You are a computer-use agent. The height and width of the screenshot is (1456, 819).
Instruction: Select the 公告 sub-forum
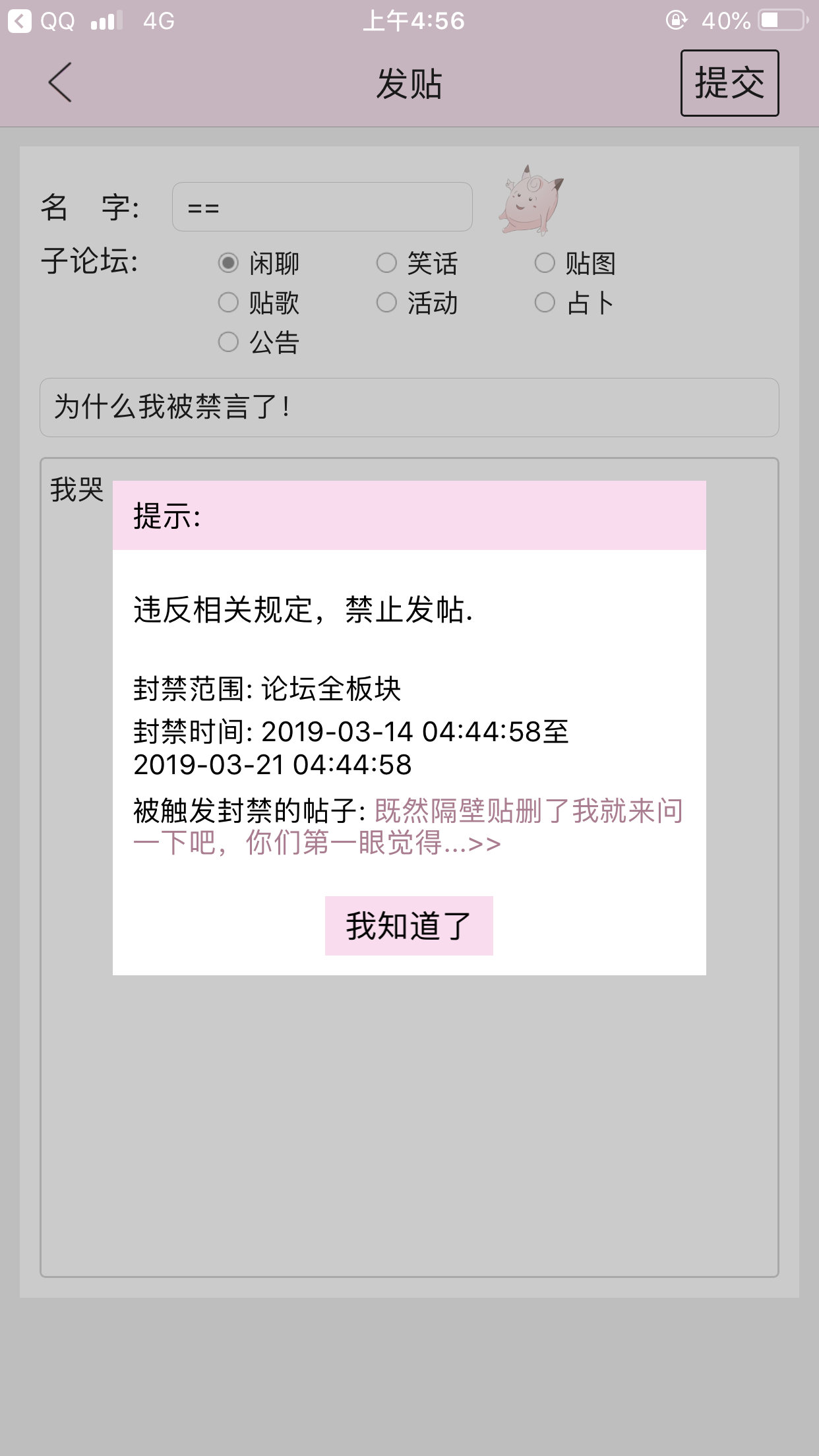[x=229, y=342]
